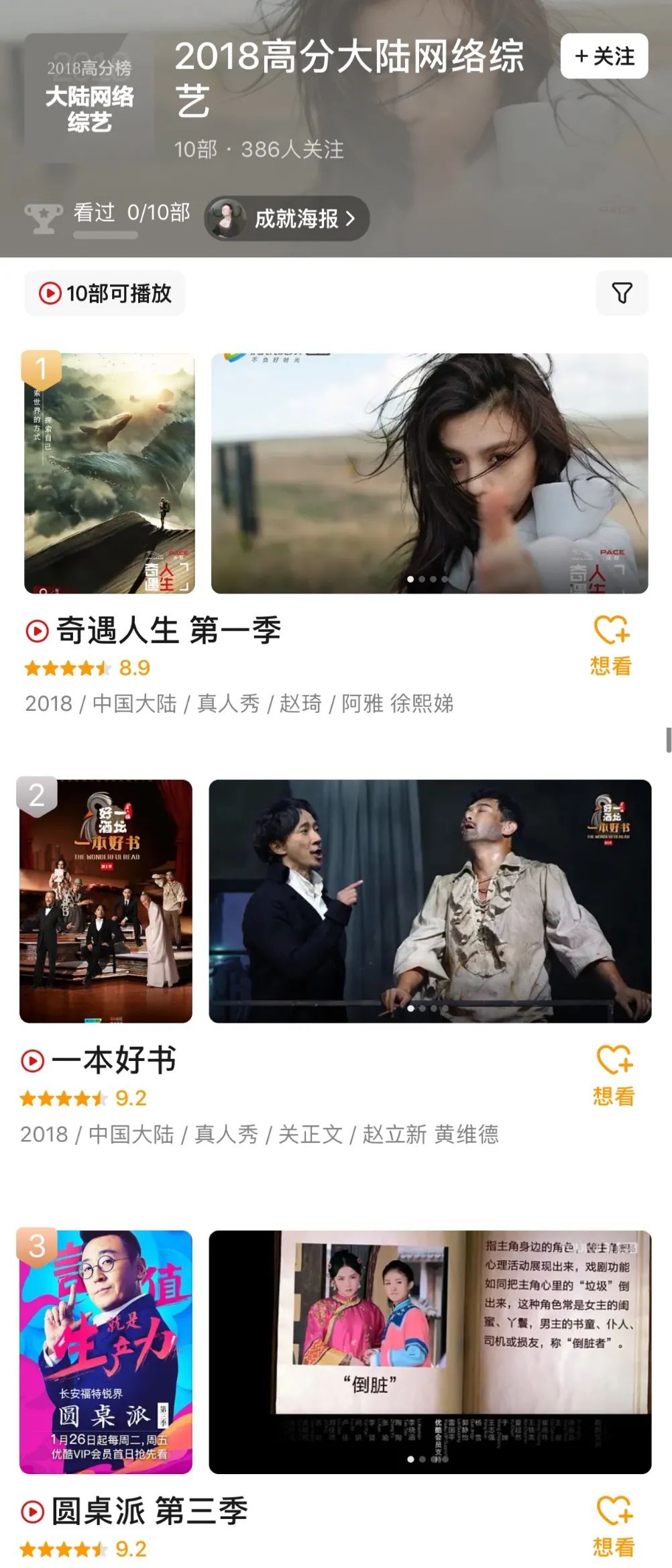
Task: Open the 成就海报 achievement poster
Action: [287, 219]
